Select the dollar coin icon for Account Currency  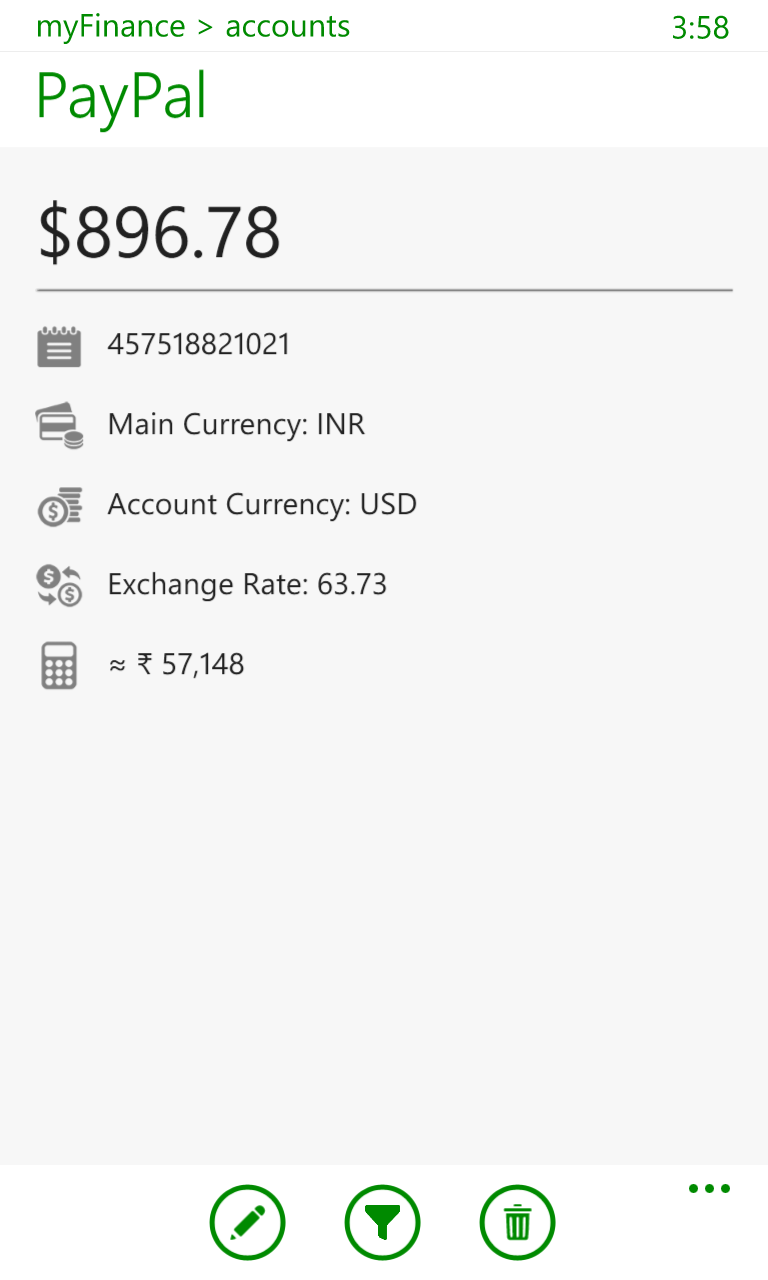59,505
